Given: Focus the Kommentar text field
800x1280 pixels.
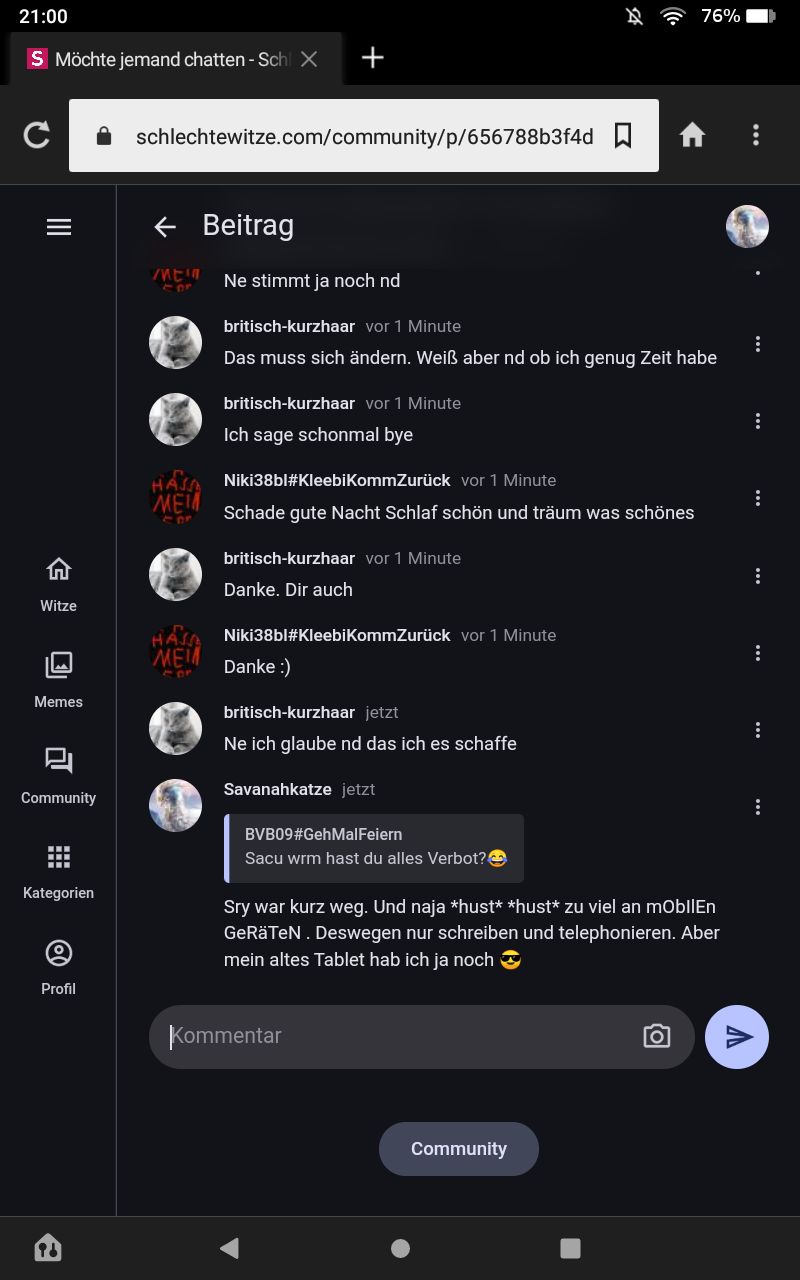Looking at the screenshot, I should click(400, 1036).
